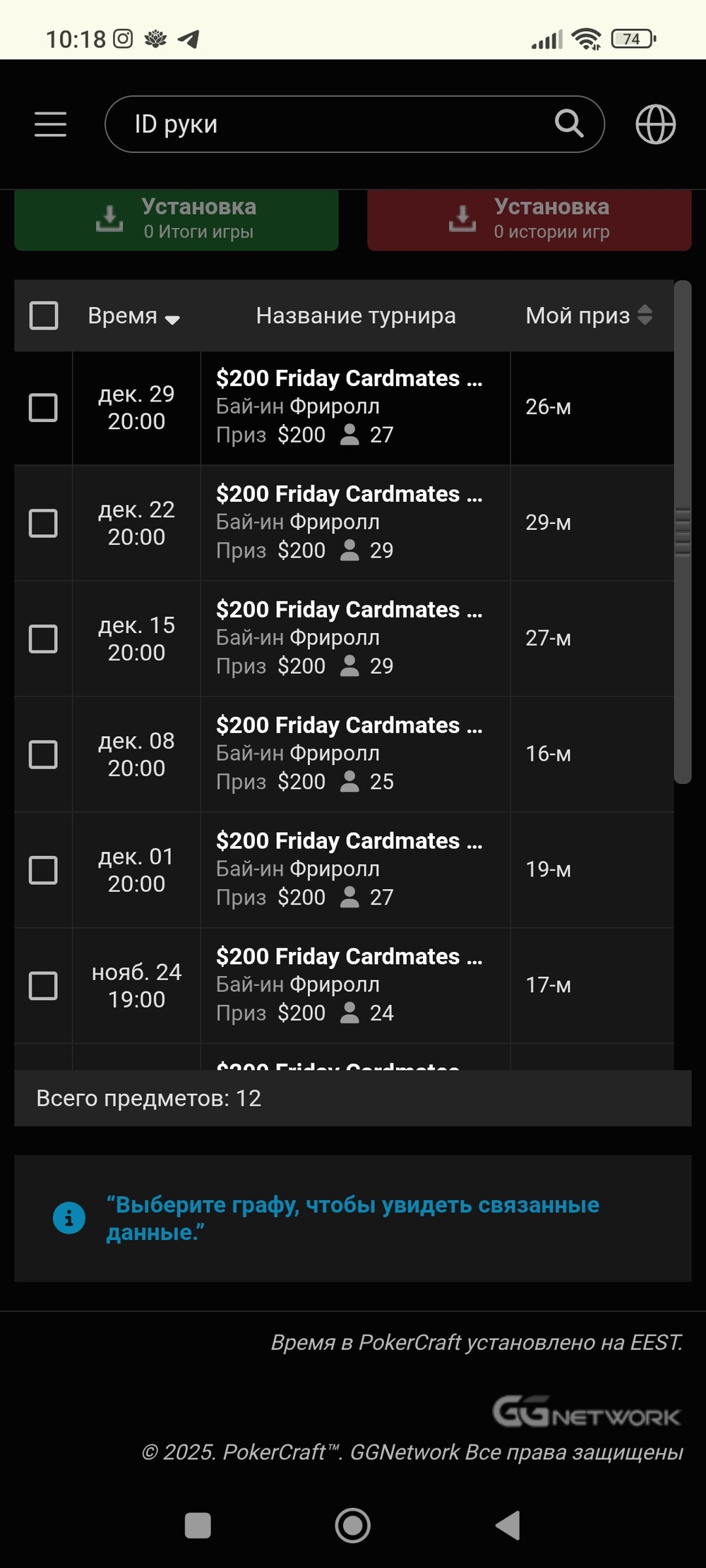This screenshot has width=706, height=1568.
Task: Open the дек. 29 Friday Cardmates tournament row
Action: click(344, 407)
